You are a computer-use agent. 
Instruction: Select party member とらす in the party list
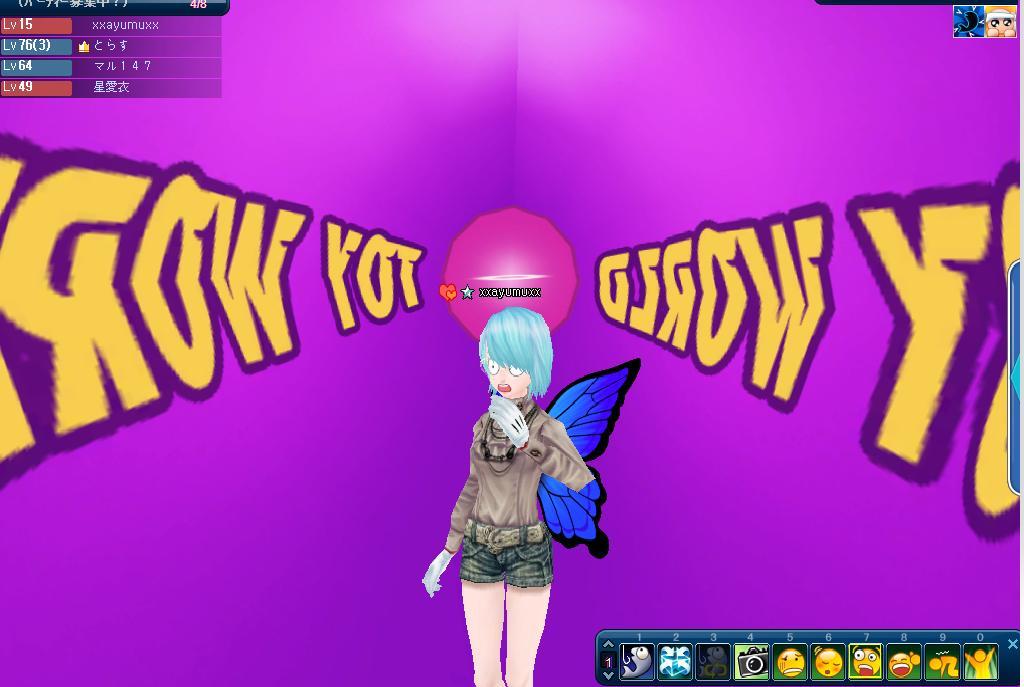[x=110, y=46]
